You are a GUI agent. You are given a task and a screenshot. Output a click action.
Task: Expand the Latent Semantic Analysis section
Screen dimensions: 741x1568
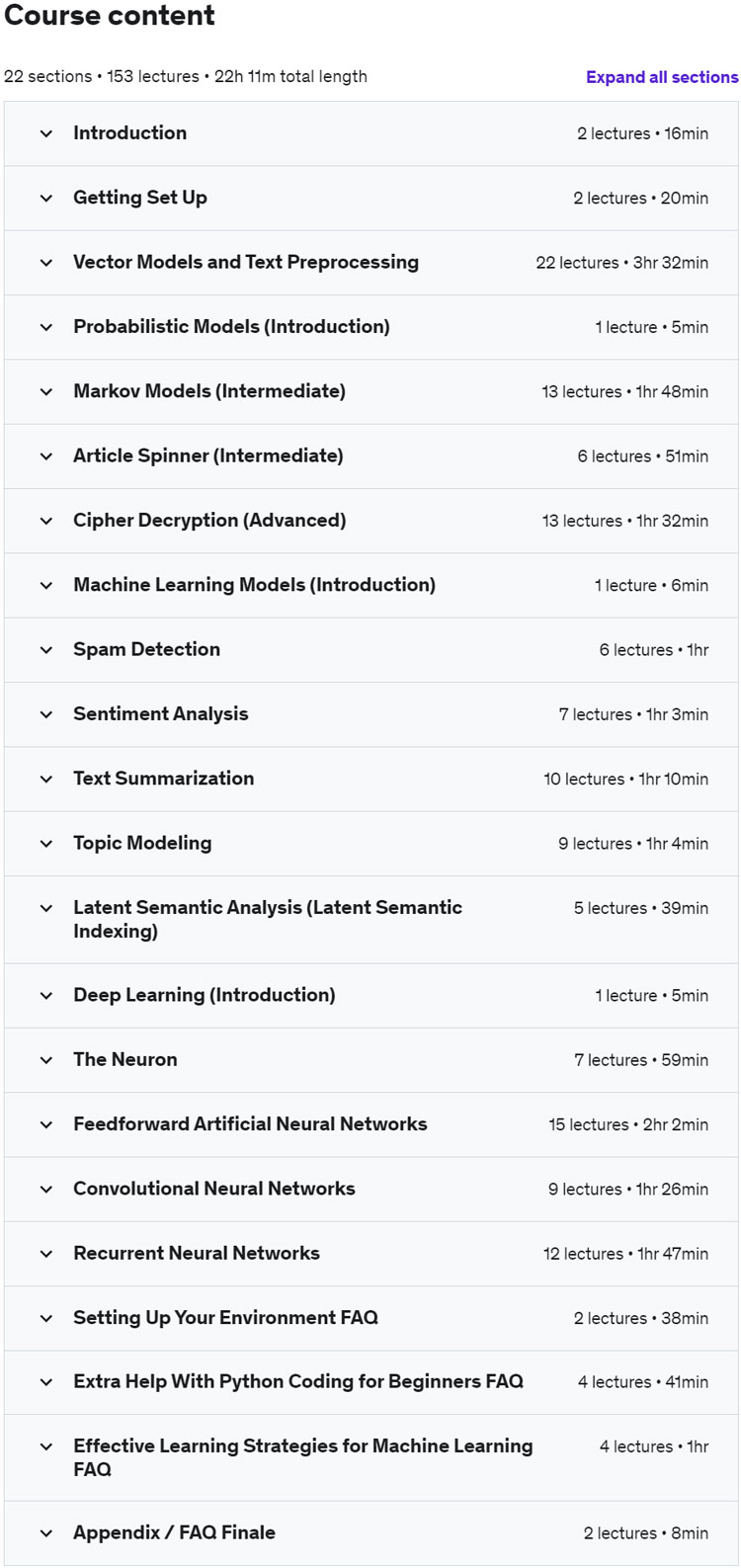click(x=370, y=919)
